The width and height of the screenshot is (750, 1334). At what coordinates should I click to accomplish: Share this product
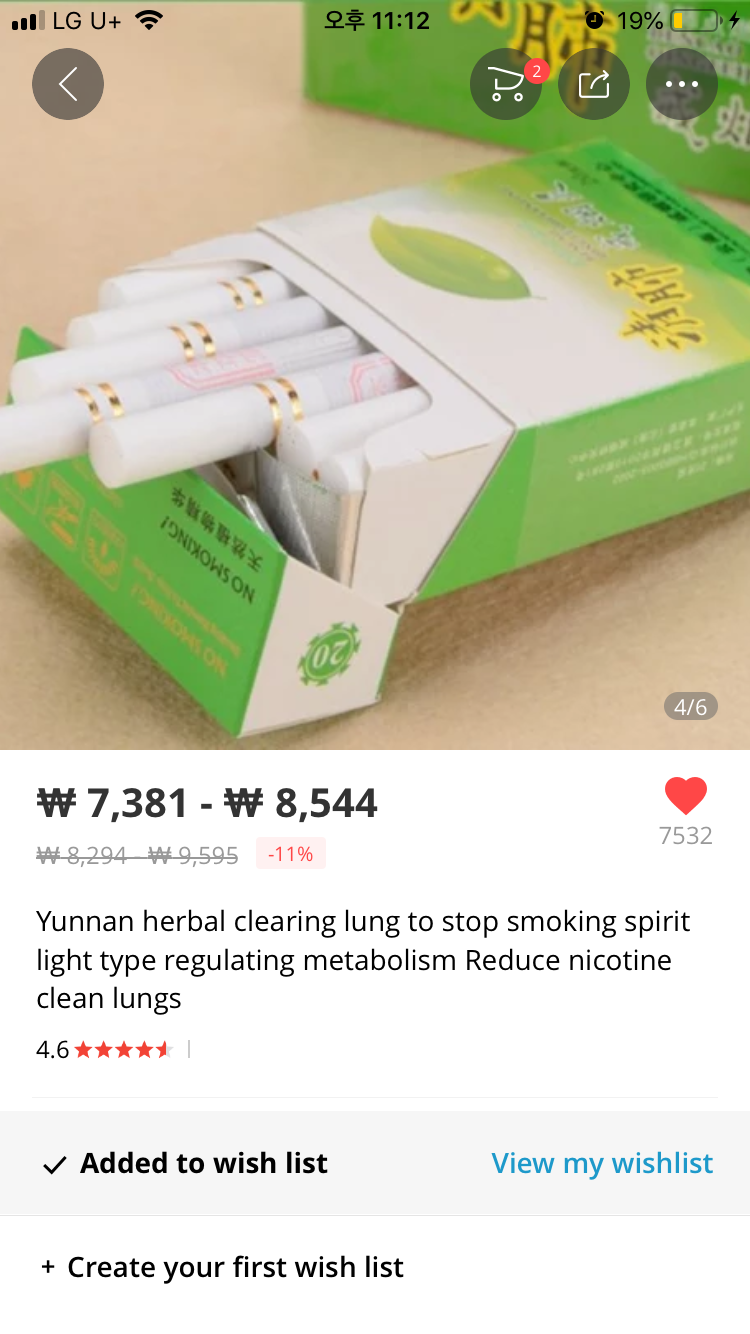[594, 84]
